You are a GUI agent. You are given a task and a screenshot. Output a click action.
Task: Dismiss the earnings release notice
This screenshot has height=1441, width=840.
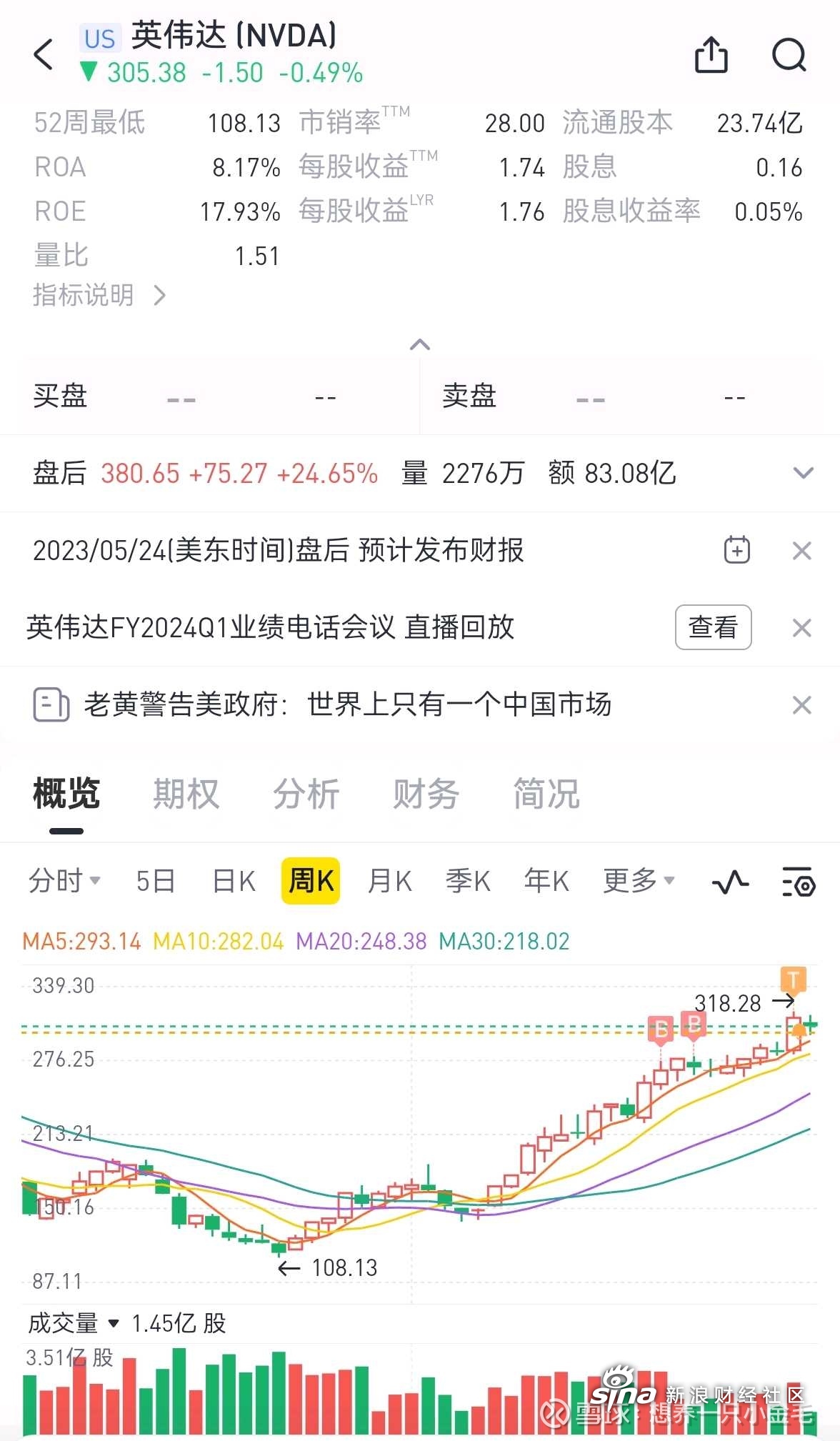(x=802, y=551)
